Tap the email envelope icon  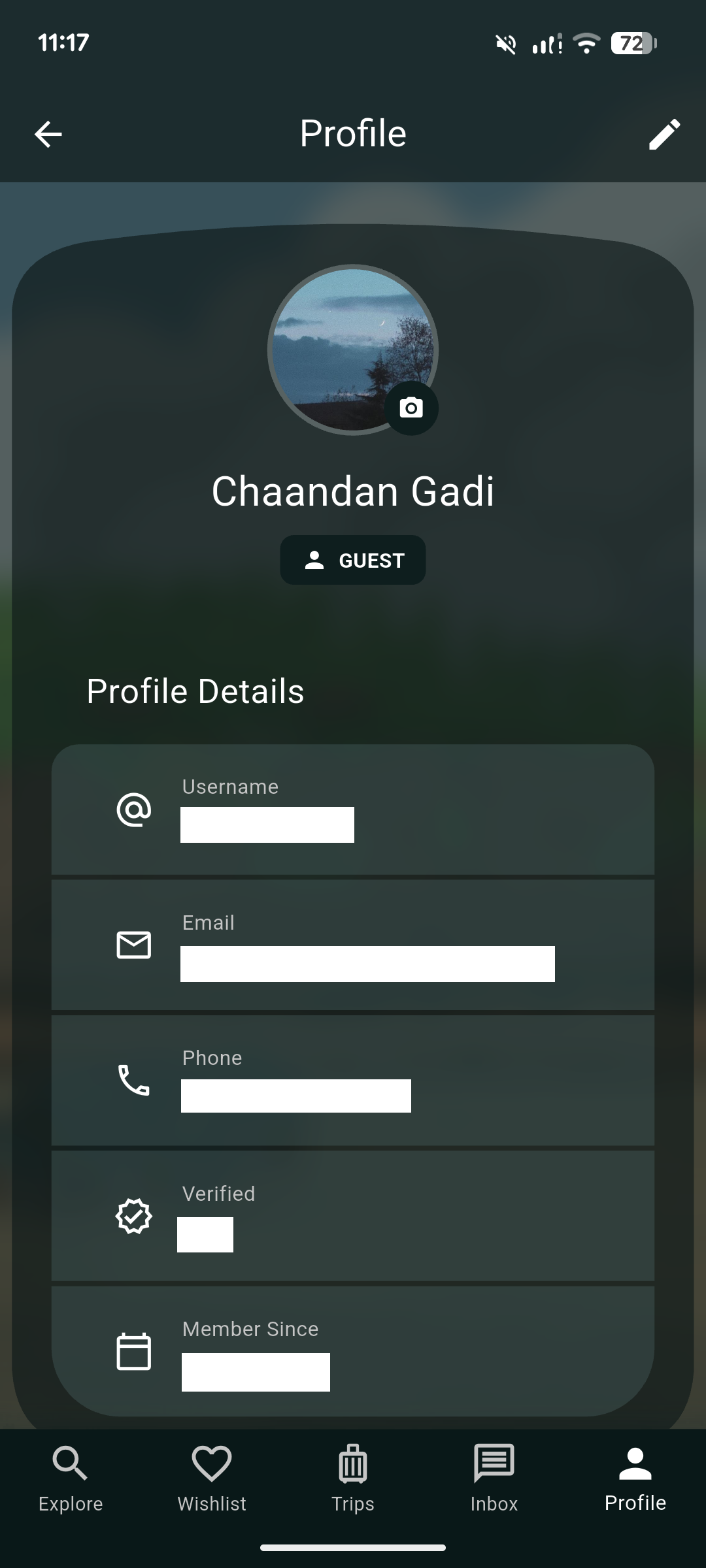pyautogui.click(x=134, y=945)
